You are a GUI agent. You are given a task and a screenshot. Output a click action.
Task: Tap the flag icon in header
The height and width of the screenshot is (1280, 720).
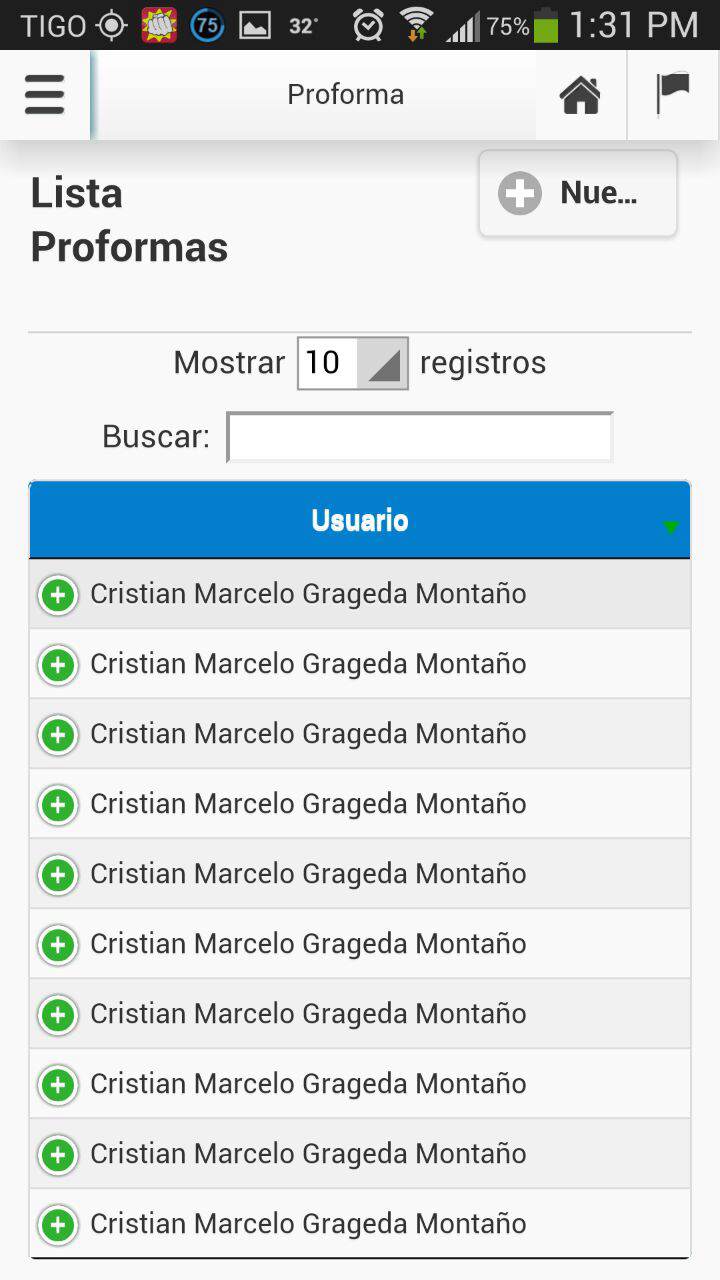[x=673, y=96]
